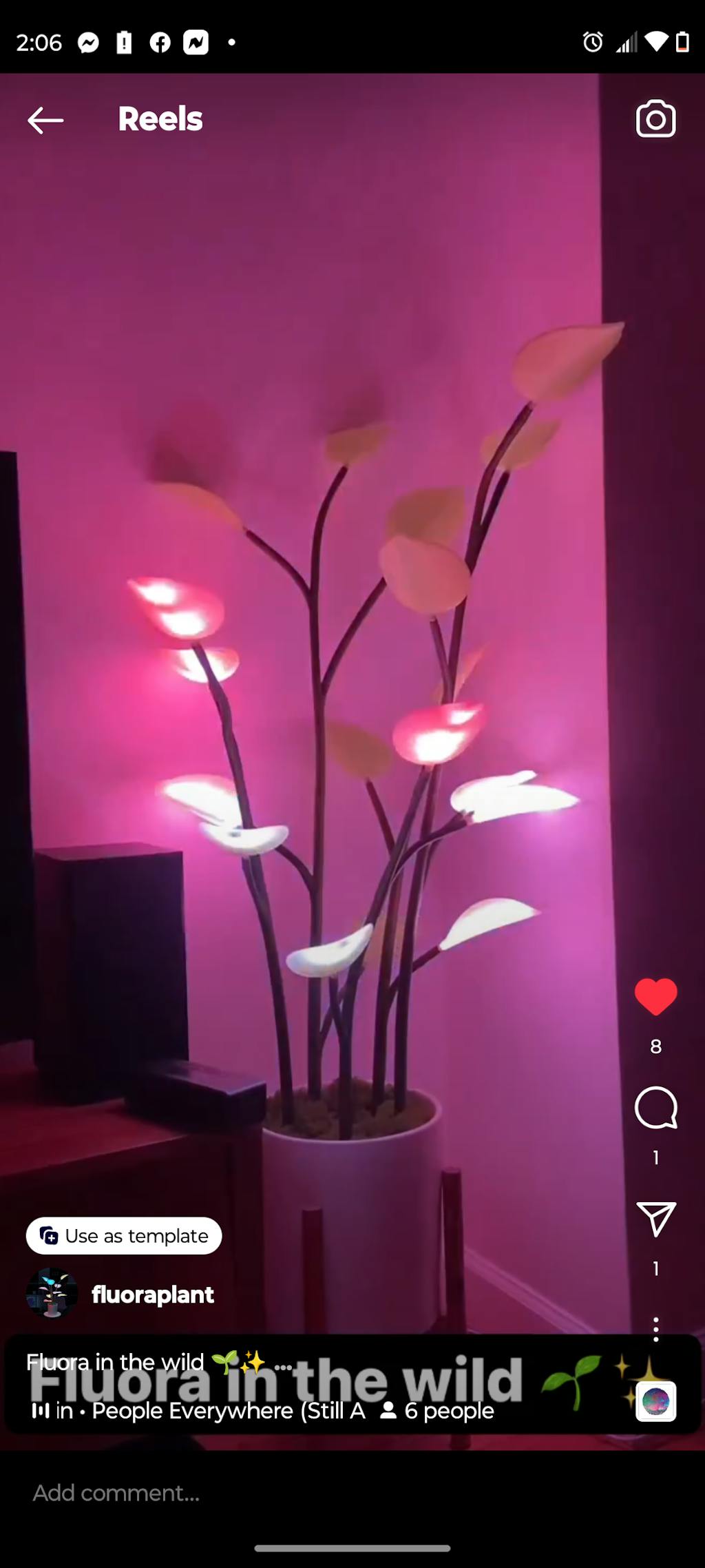View fluoraplant's profile picture

coord(52,1293)
